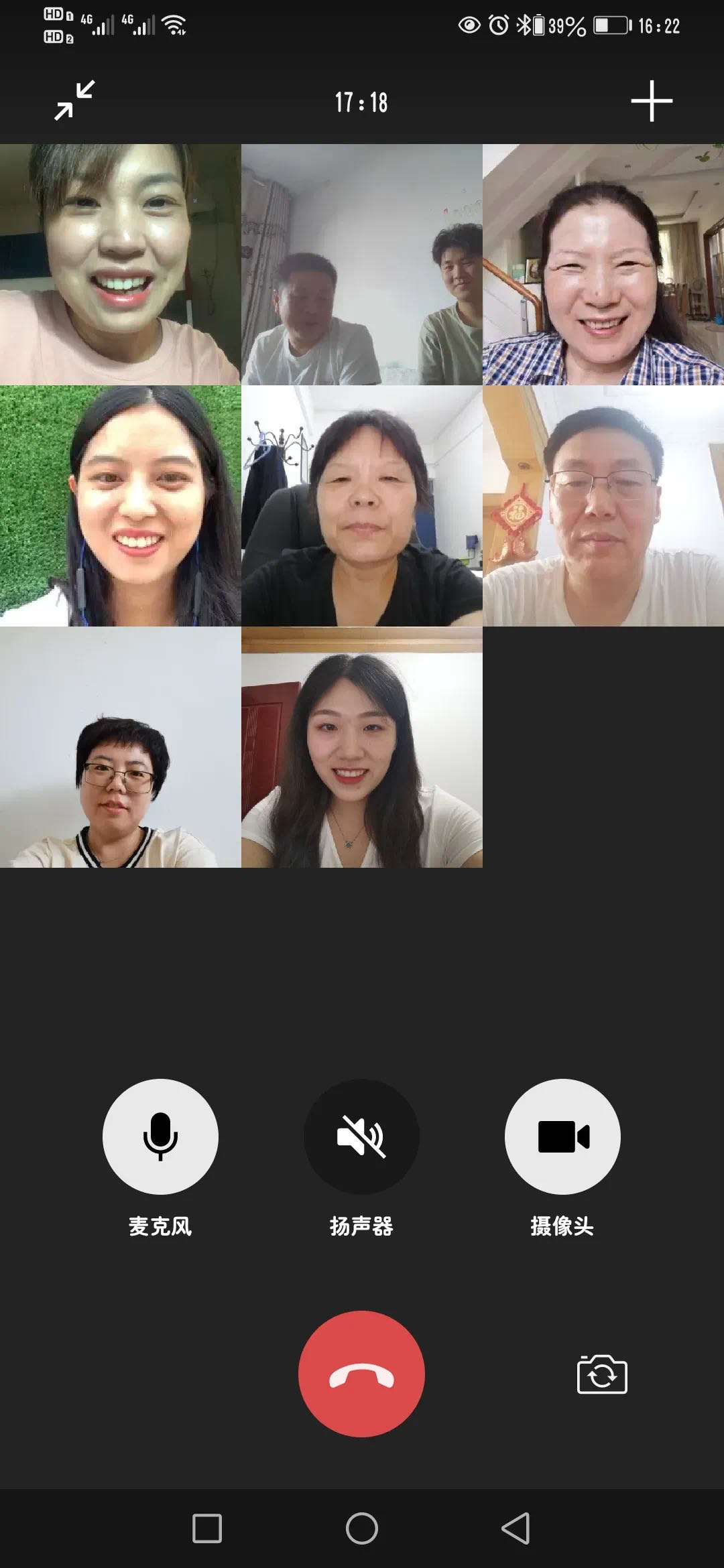Flip between front and rear camera
The height and width of the screenshot is (1568, 724).
pyautogui.click(x=601, y=1375)
